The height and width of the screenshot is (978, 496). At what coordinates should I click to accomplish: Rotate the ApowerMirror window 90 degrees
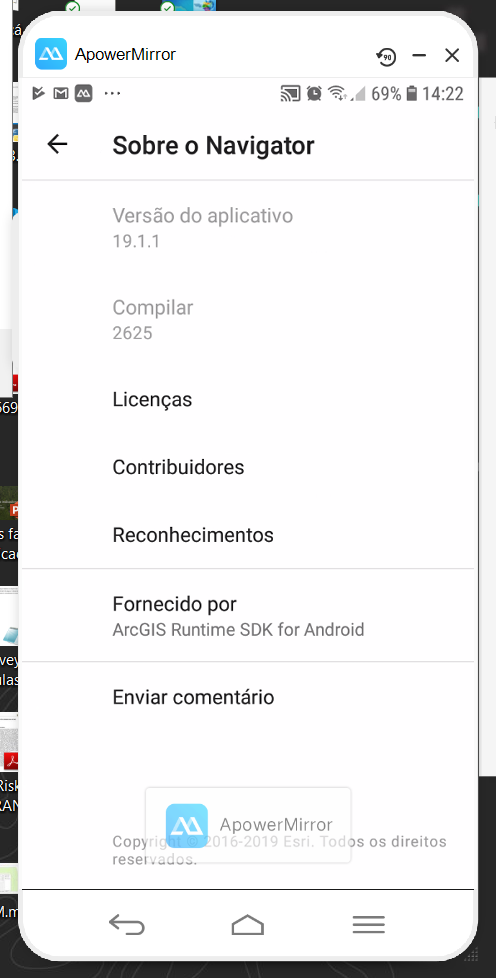coord(386,57)
